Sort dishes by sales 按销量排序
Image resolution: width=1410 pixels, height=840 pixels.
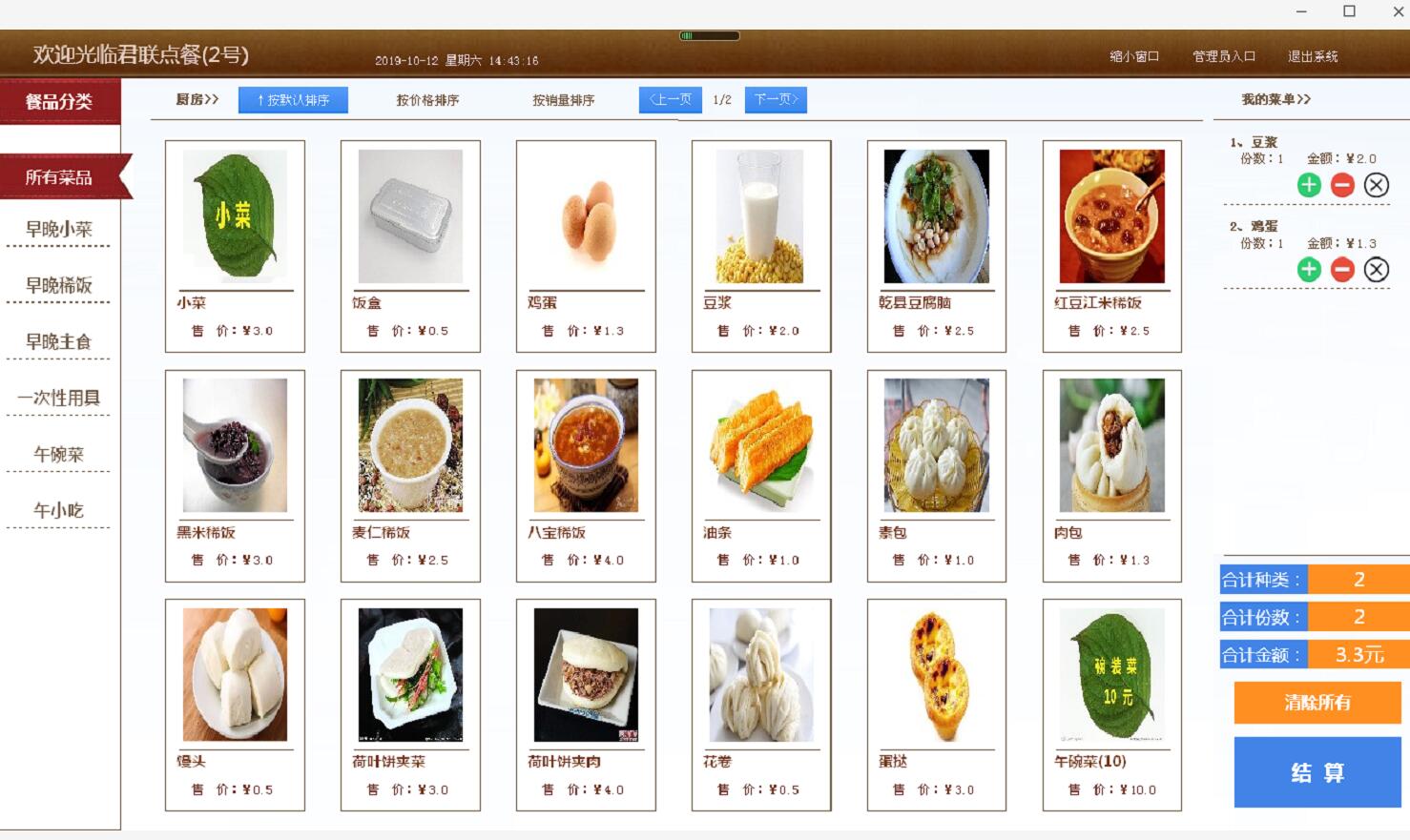tap(563, 100)
